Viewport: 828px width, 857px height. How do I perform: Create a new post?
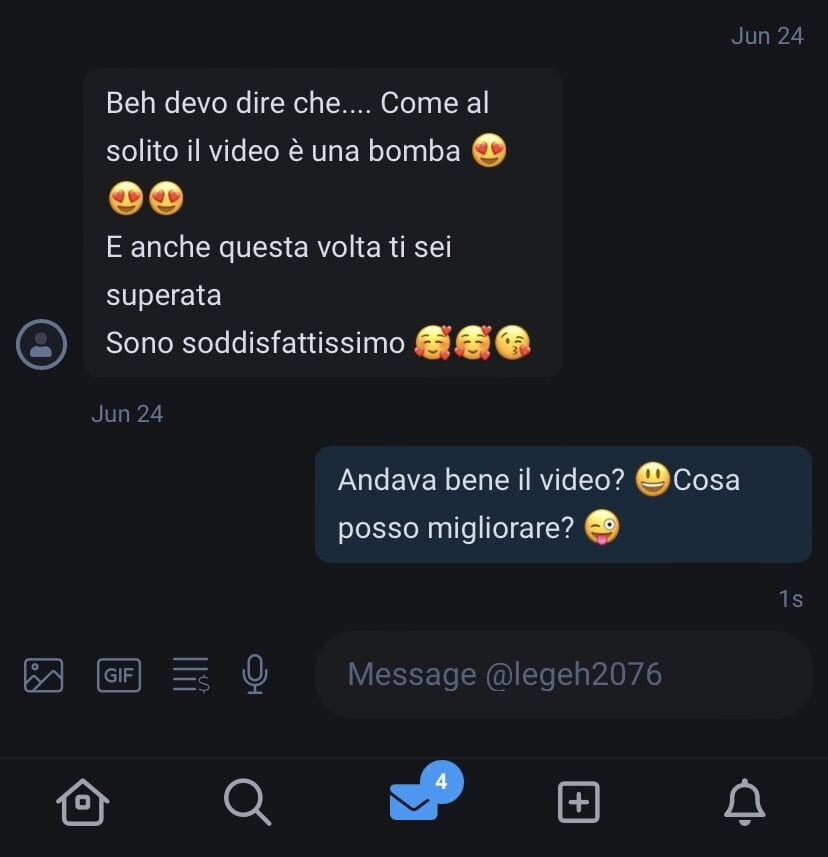coord(578,802)
